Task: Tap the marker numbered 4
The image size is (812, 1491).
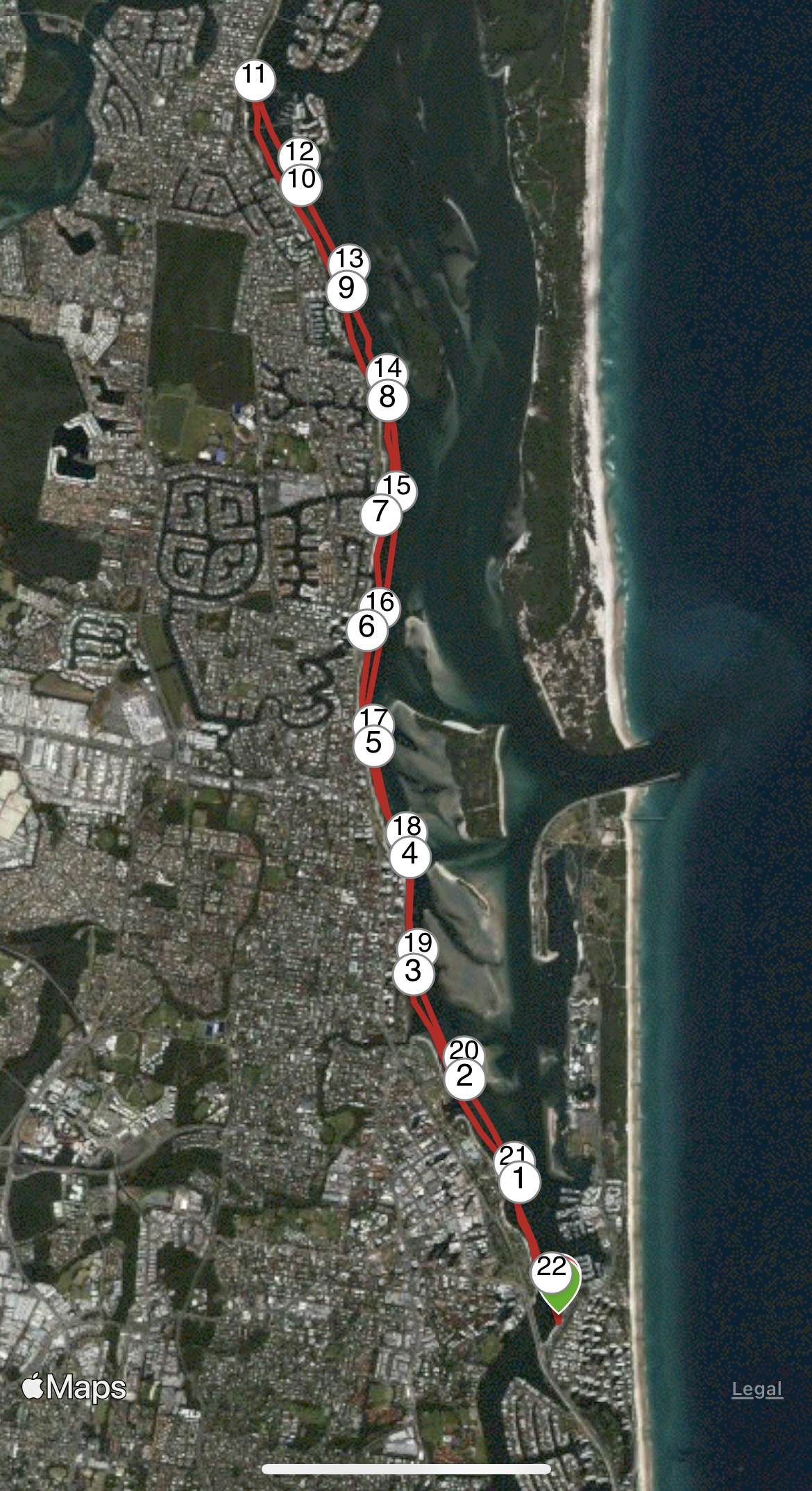Action: [x=410, y=856]
